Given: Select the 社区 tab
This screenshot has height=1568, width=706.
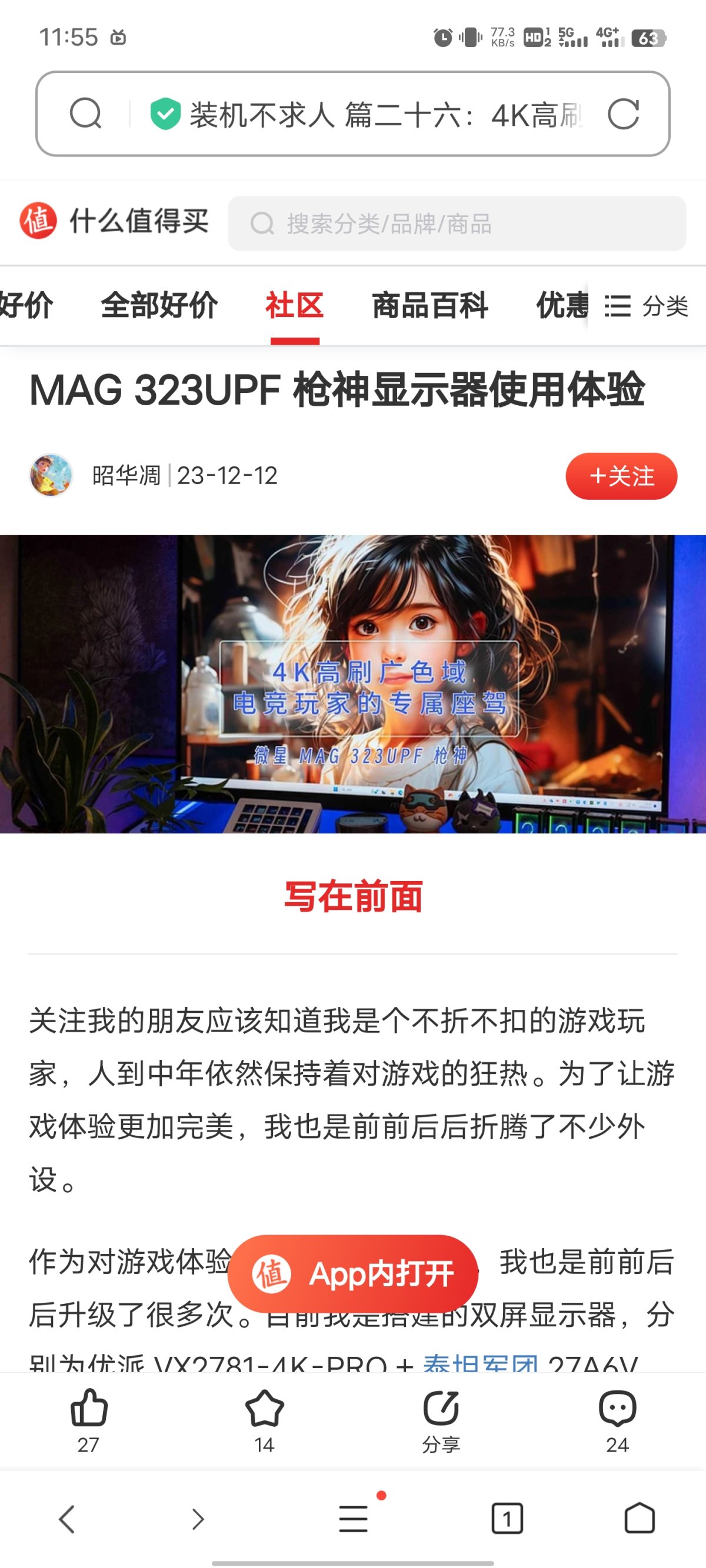Looking at the screenshot, I should tap(294, 306).
